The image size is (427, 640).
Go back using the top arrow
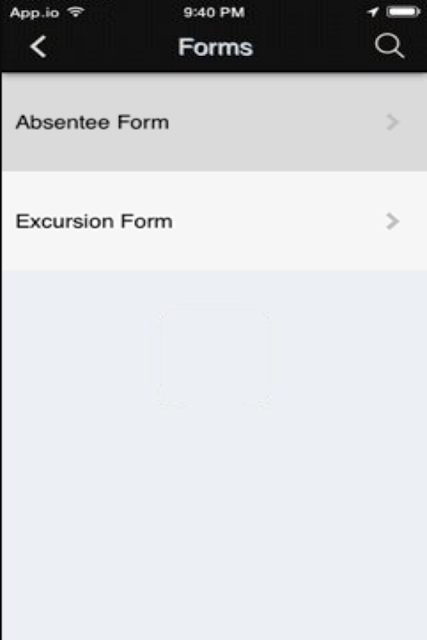(x=38, y=47)
